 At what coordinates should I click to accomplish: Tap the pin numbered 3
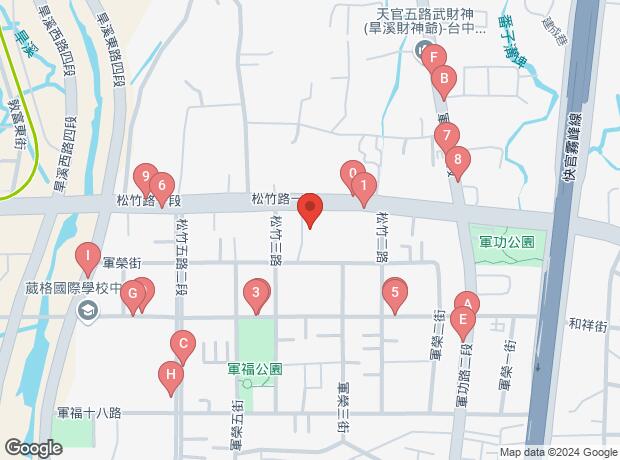[x=256, y=293]
